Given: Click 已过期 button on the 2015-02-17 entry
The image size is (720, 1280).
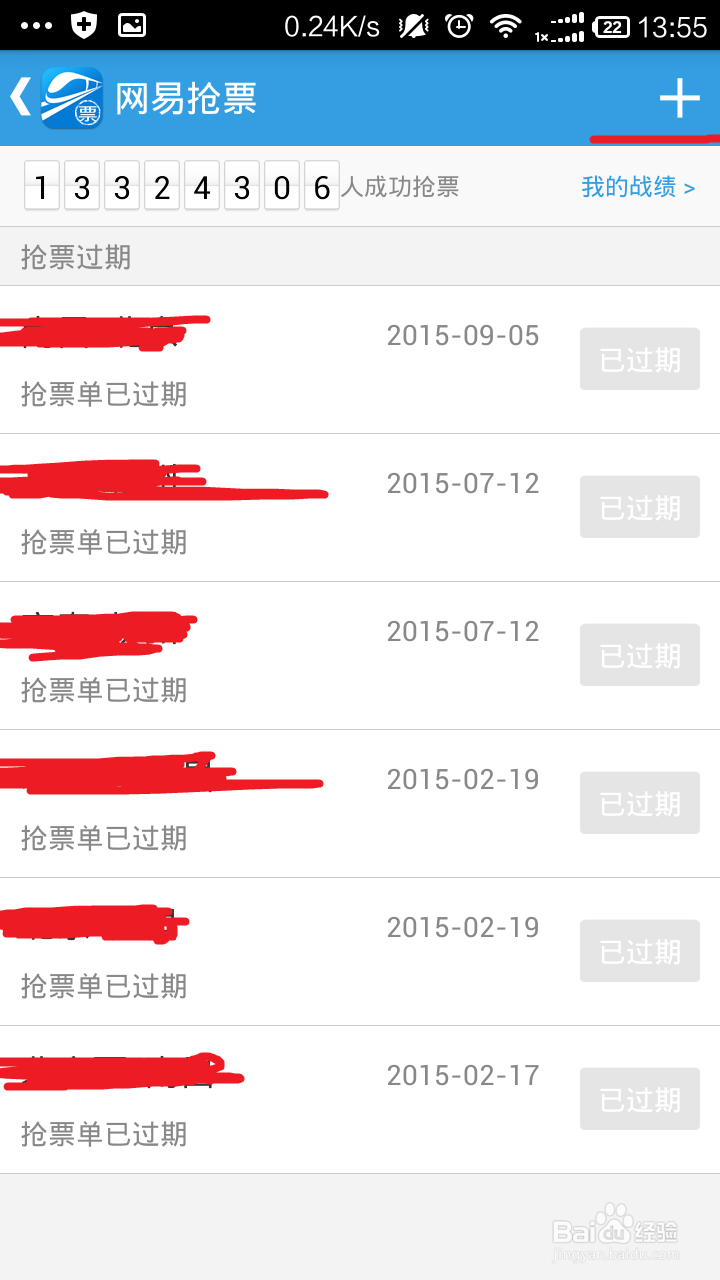Looking at the screenshot, I should pos(639,1099).
